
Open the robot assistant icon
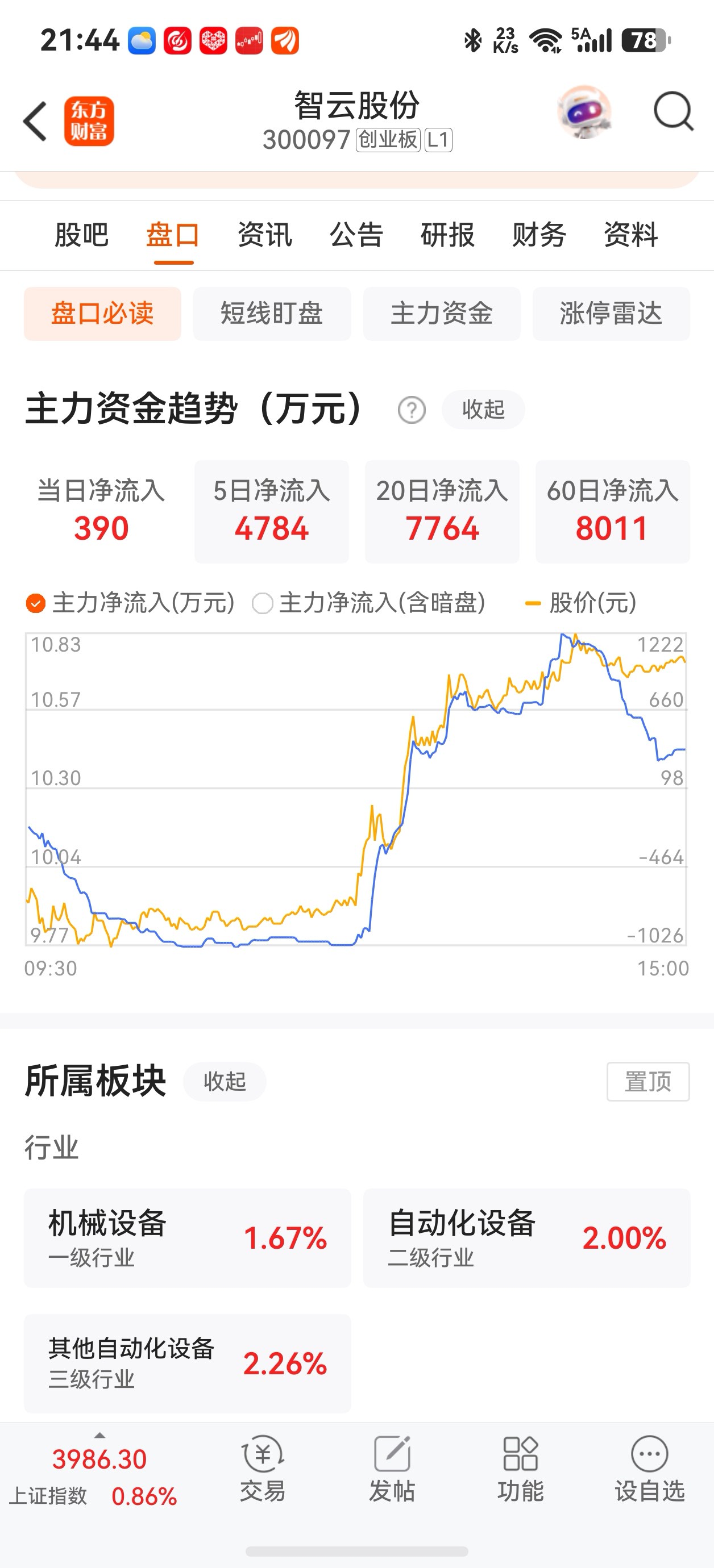584,112
